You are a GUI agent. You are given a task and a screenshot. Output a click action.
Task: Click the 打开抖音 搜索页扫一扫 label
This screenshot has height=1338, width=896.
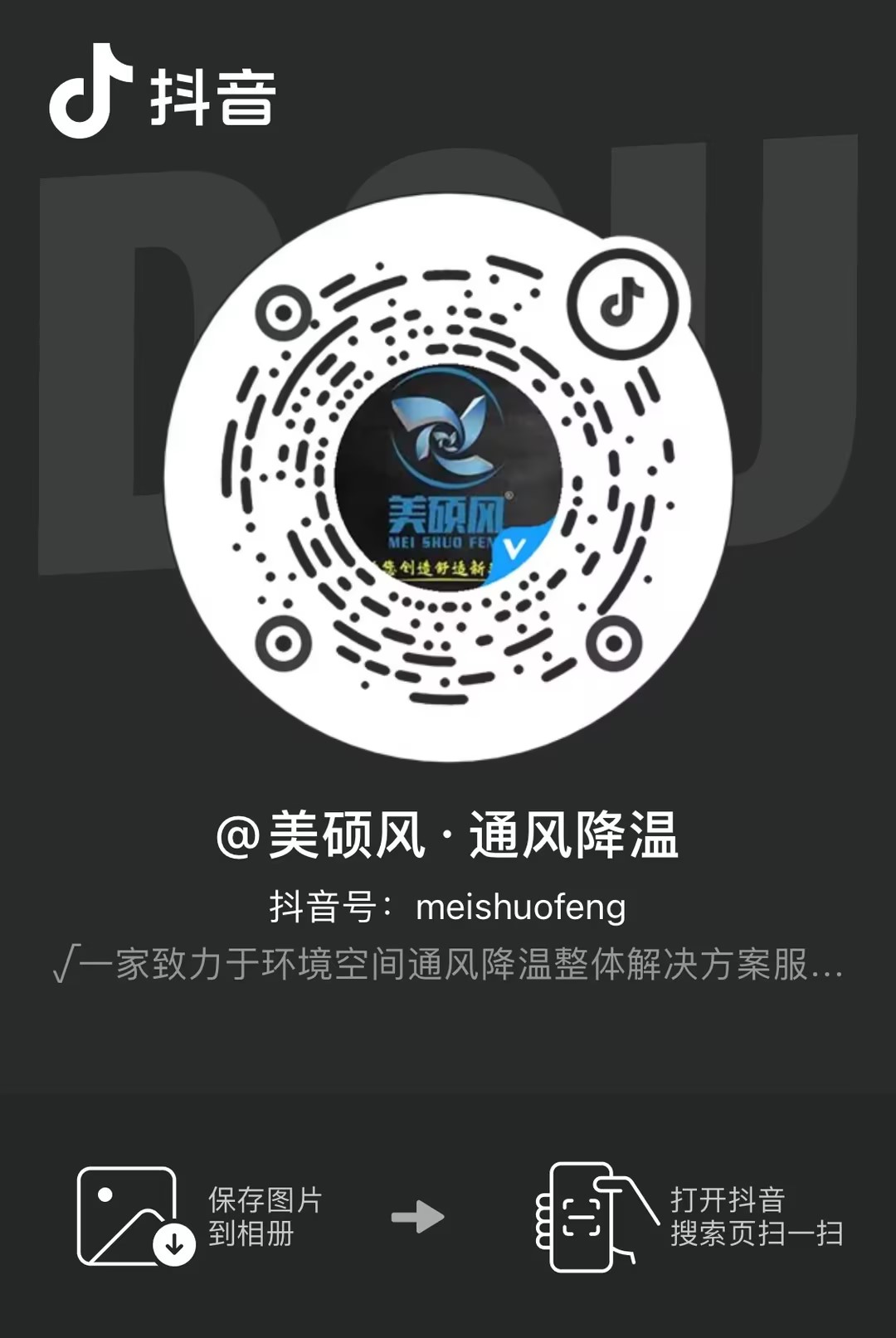pos(757,1215)
